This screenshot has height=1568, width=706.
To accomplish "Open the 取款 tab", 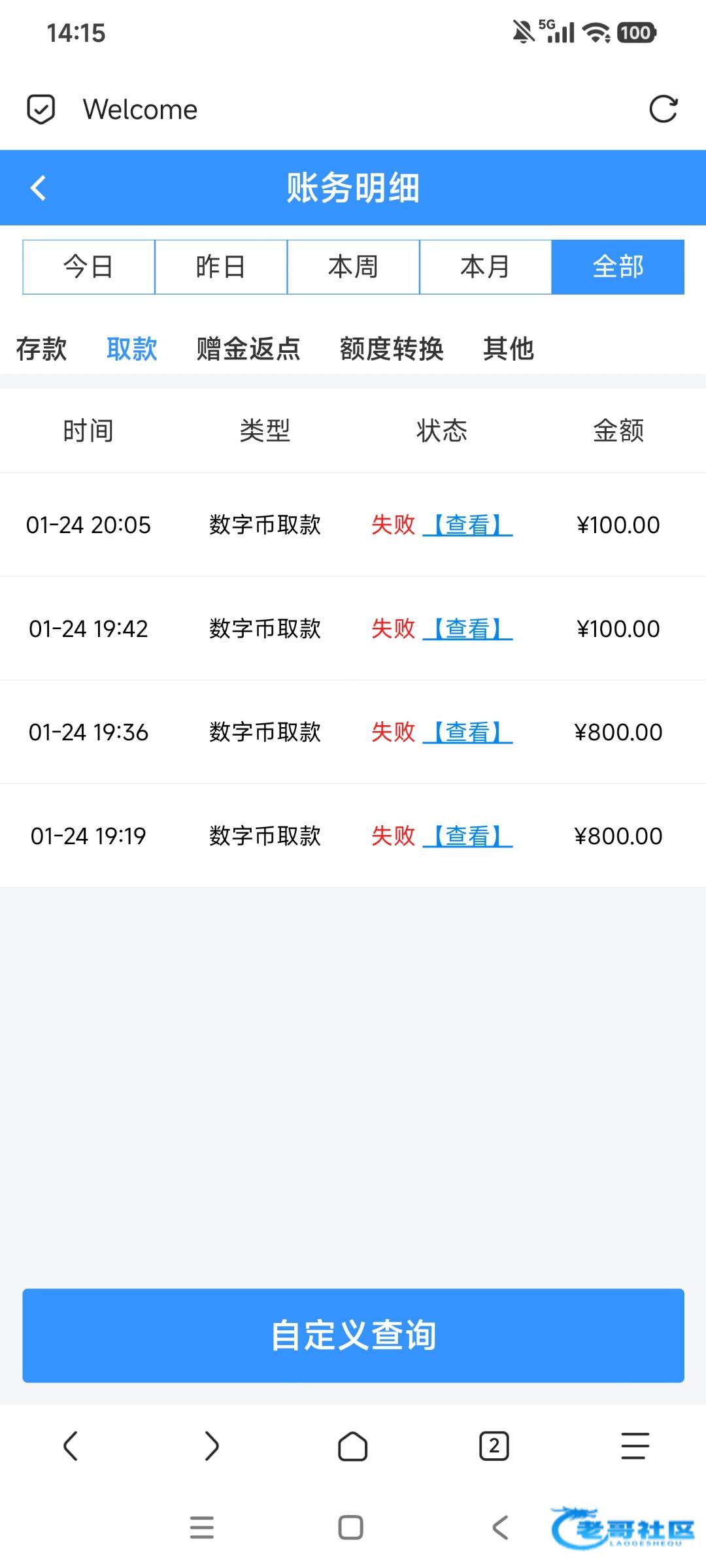I will coord(132,349).
